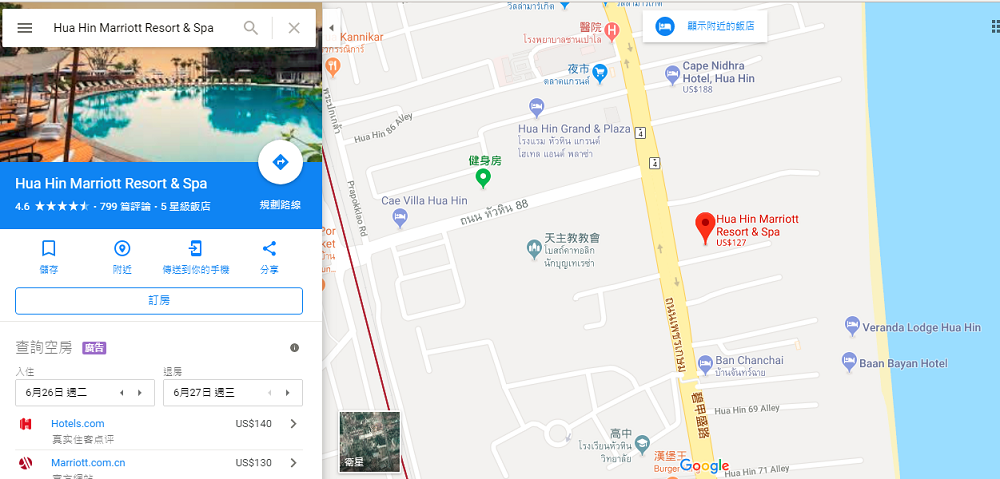
Task: Tap the 訂房 booking button
Action: click(159, 301)
